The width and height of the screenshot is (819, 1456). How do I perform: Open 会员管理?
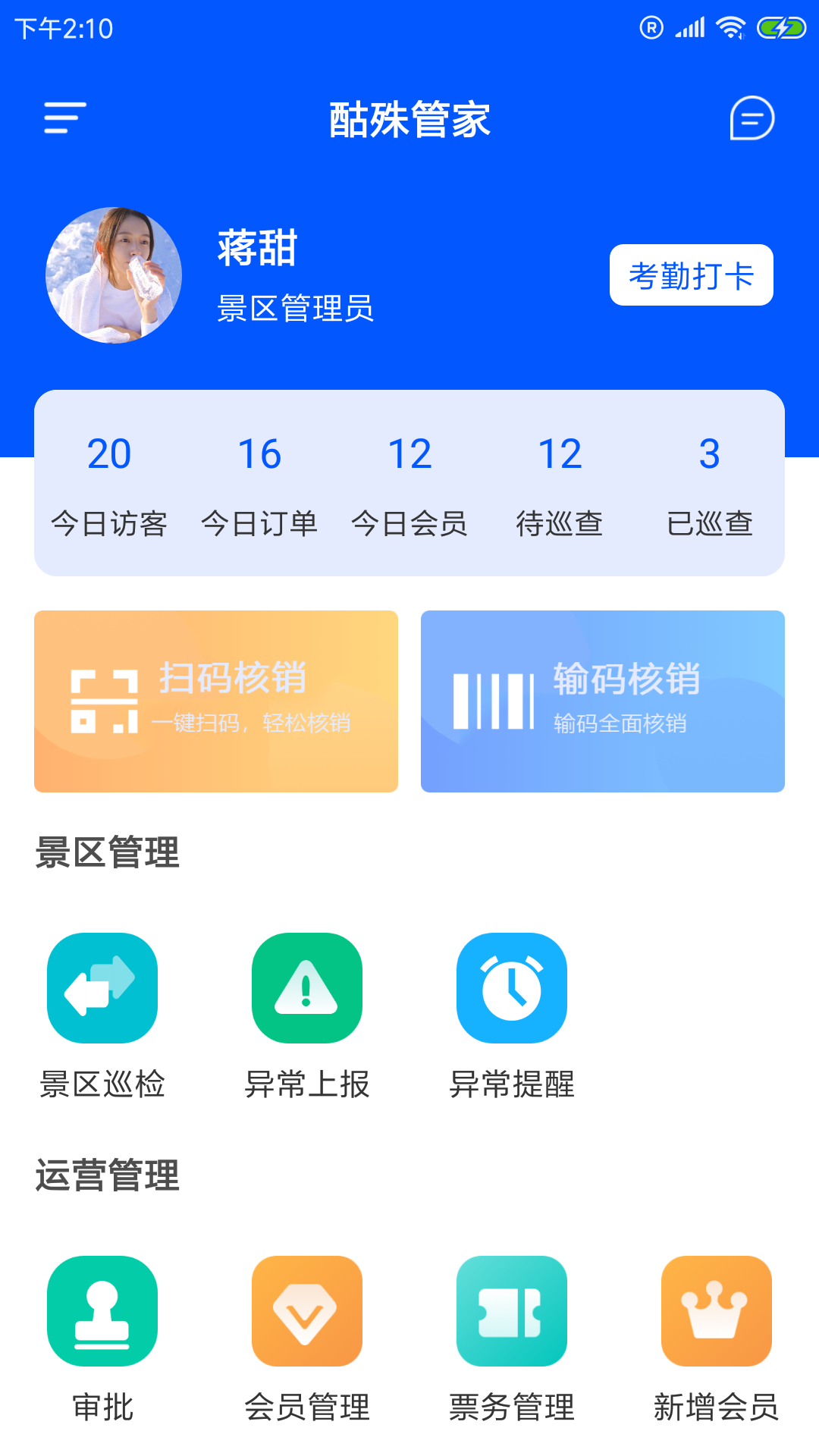tap(307, 1340)
